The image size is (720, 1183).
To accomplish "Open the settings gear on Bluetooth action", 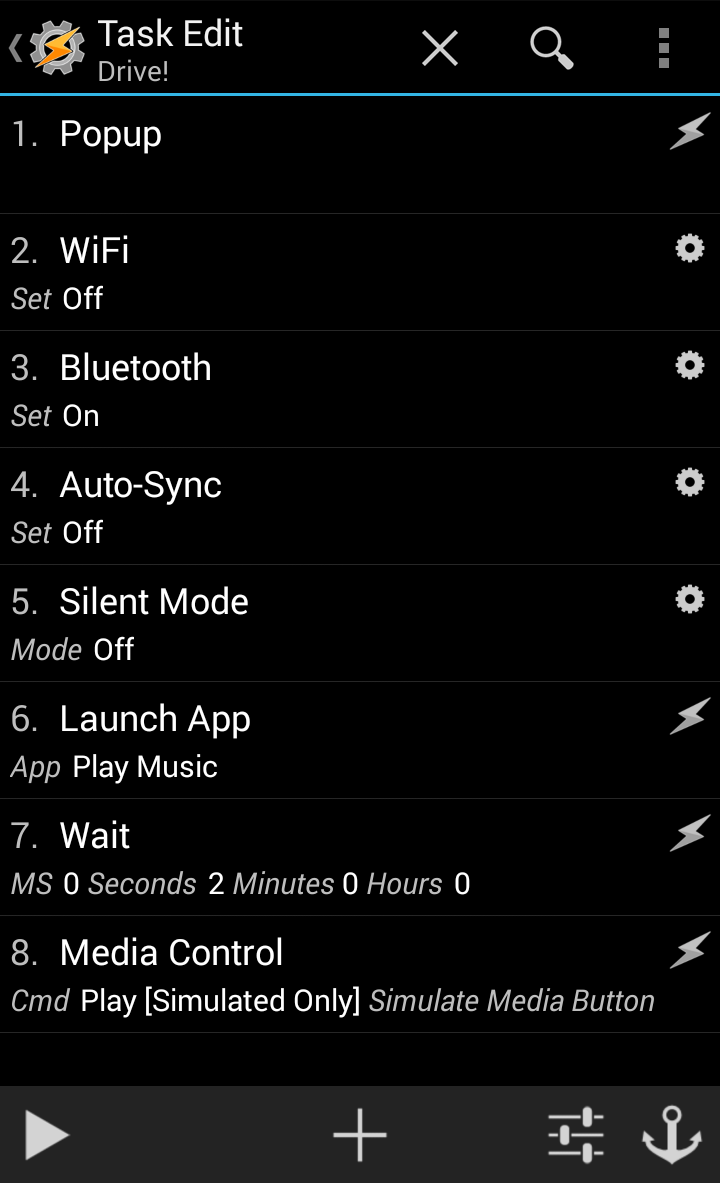I will tap(689, 365).
